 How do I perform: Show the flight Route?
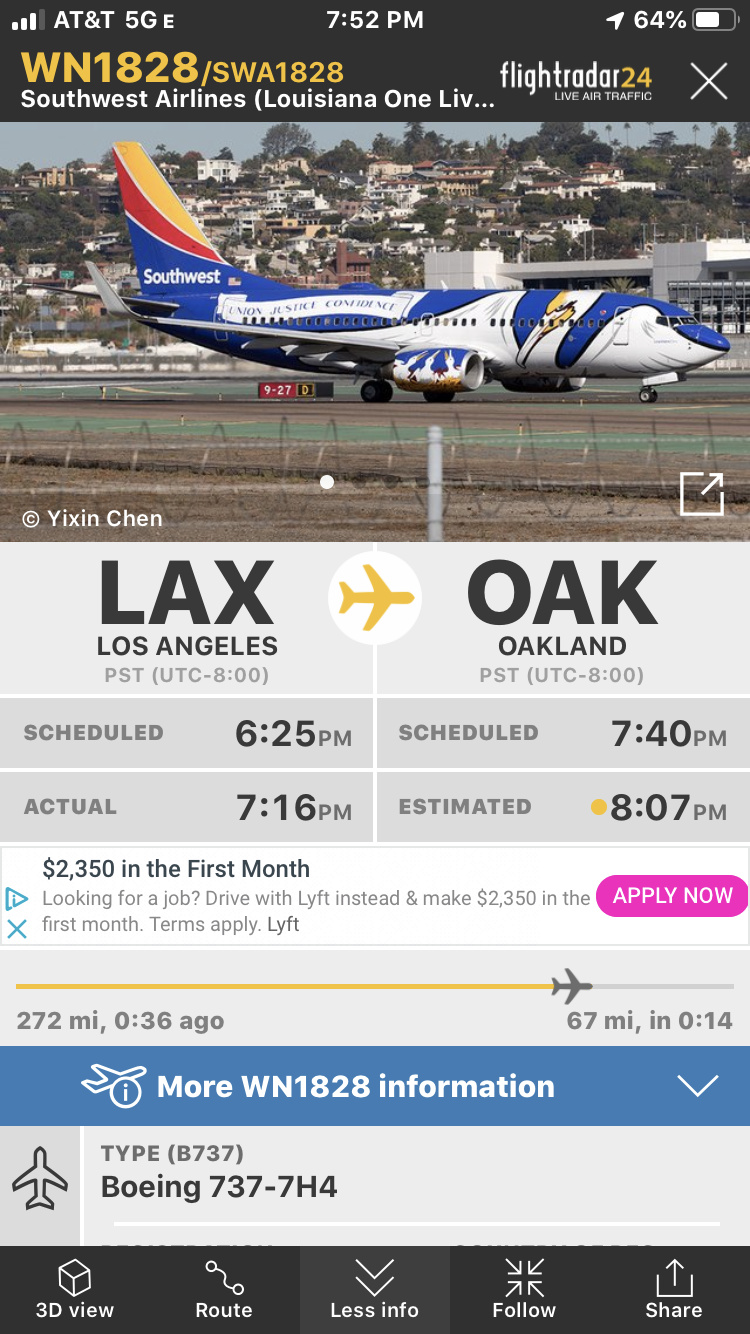pos(224,1289)
